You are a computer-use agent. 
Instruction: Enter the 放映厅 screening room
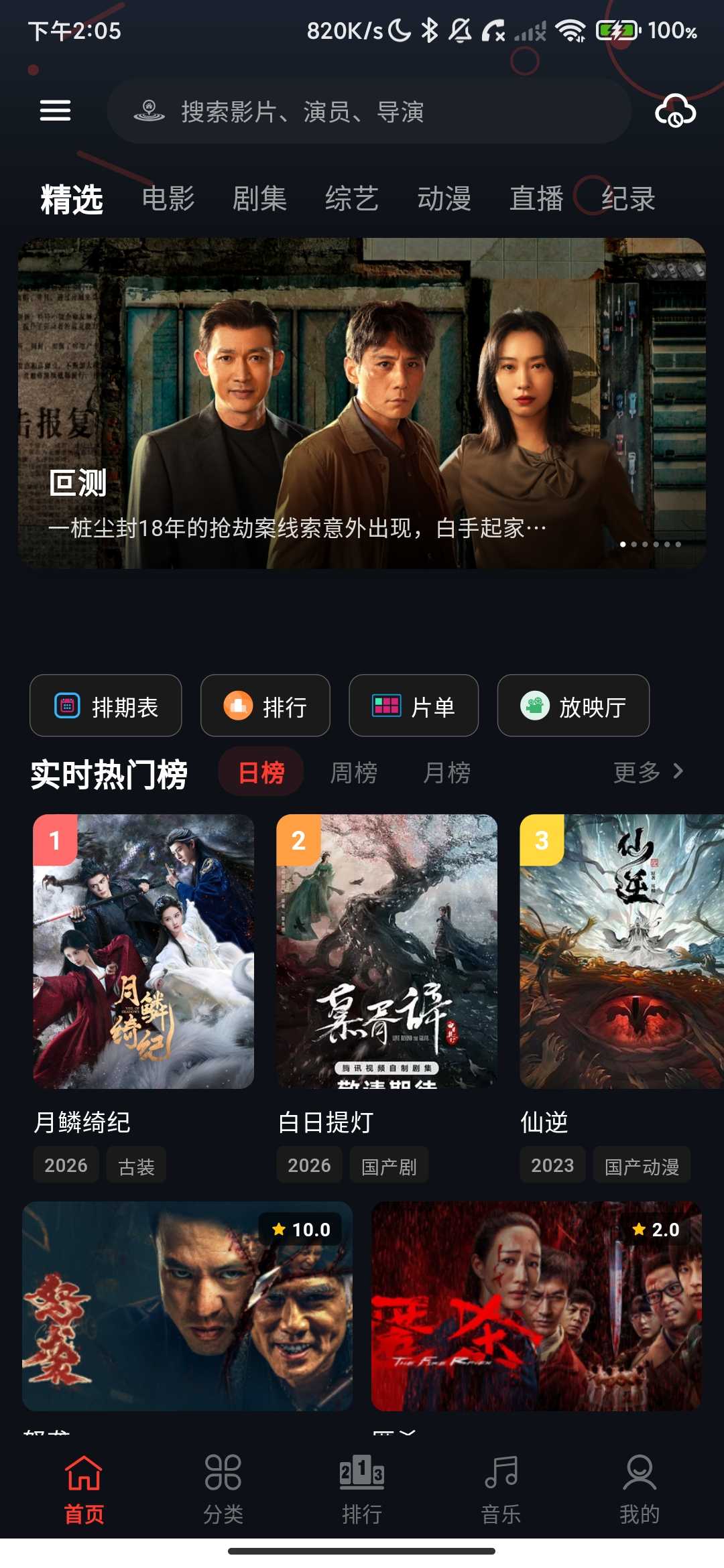(573, 706)
